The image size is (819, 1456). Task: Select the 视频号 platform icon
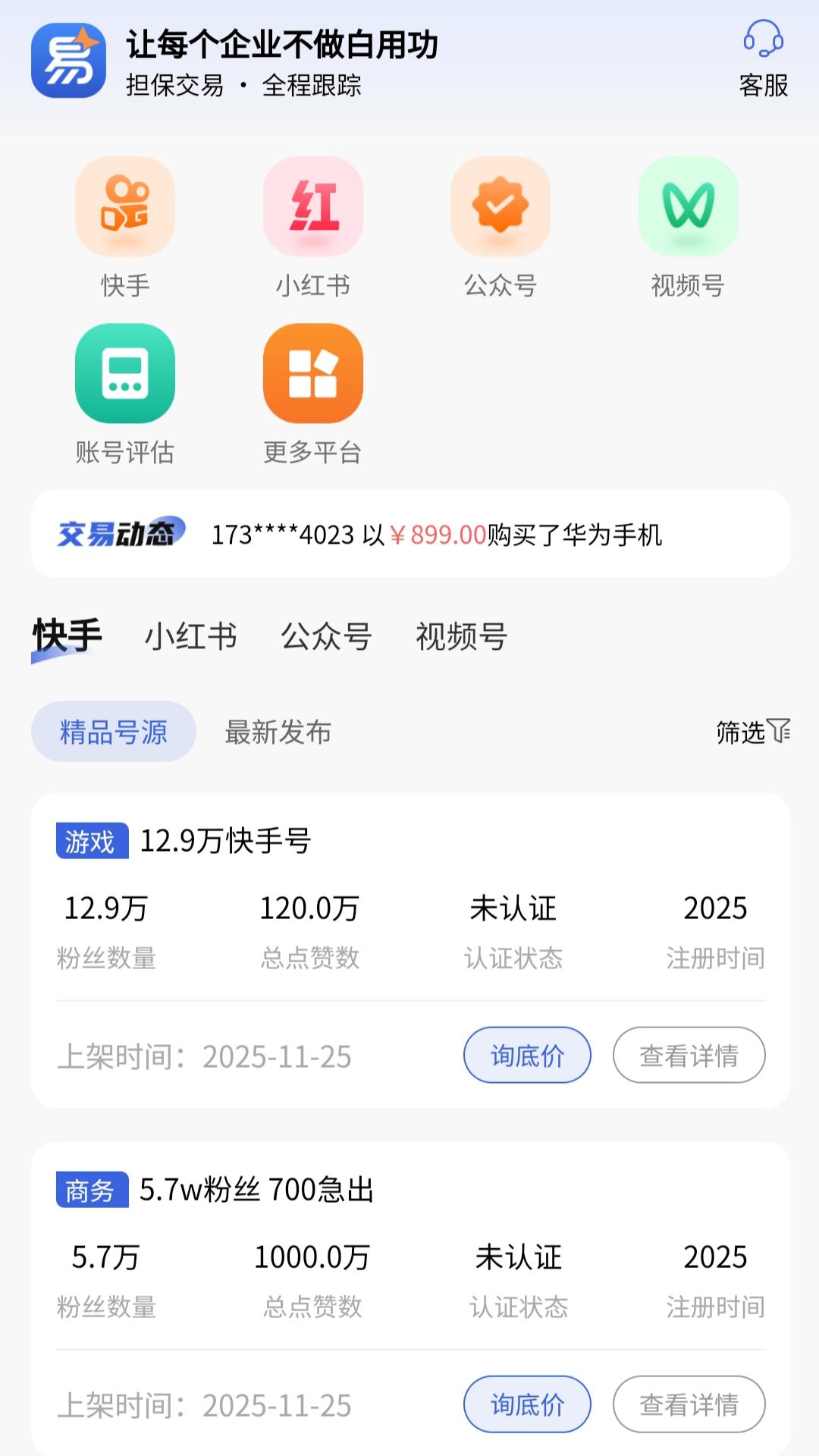pos(687,206)
